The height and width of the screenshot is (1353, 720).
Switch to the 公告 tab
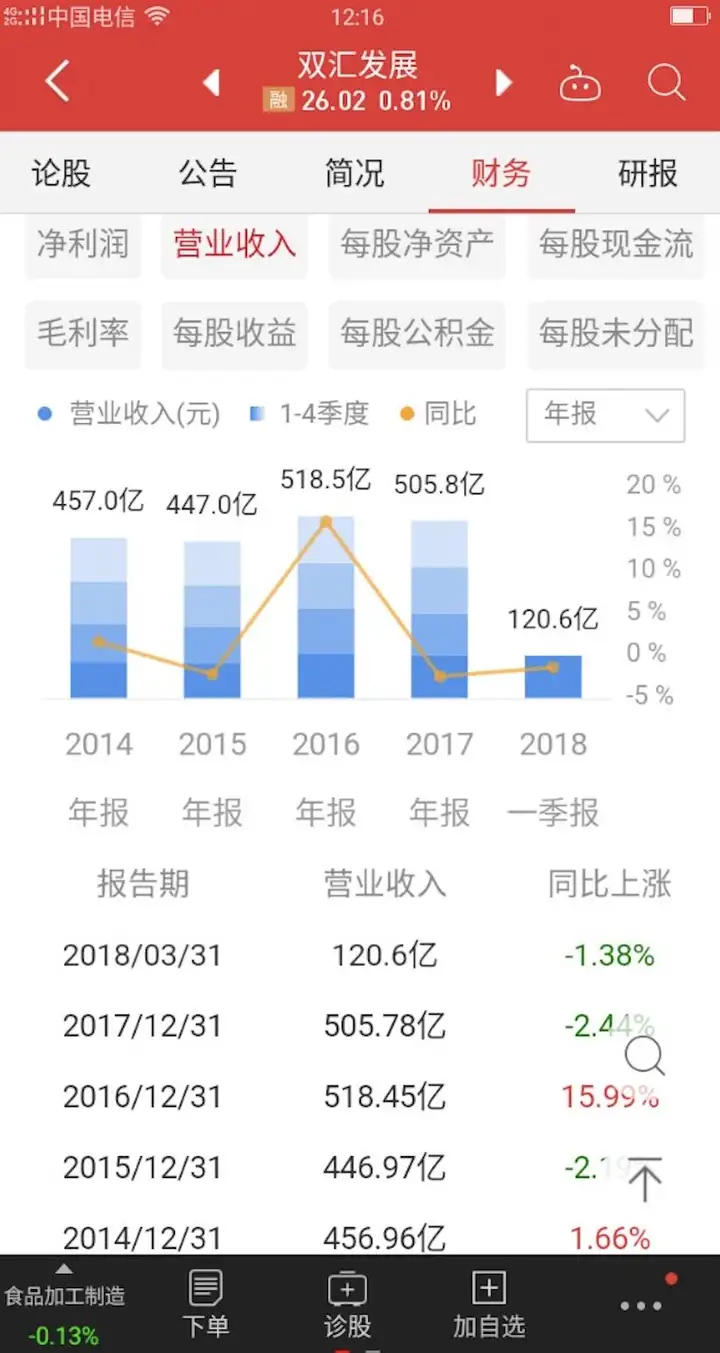pyautogui.click(x=208, y=173)
